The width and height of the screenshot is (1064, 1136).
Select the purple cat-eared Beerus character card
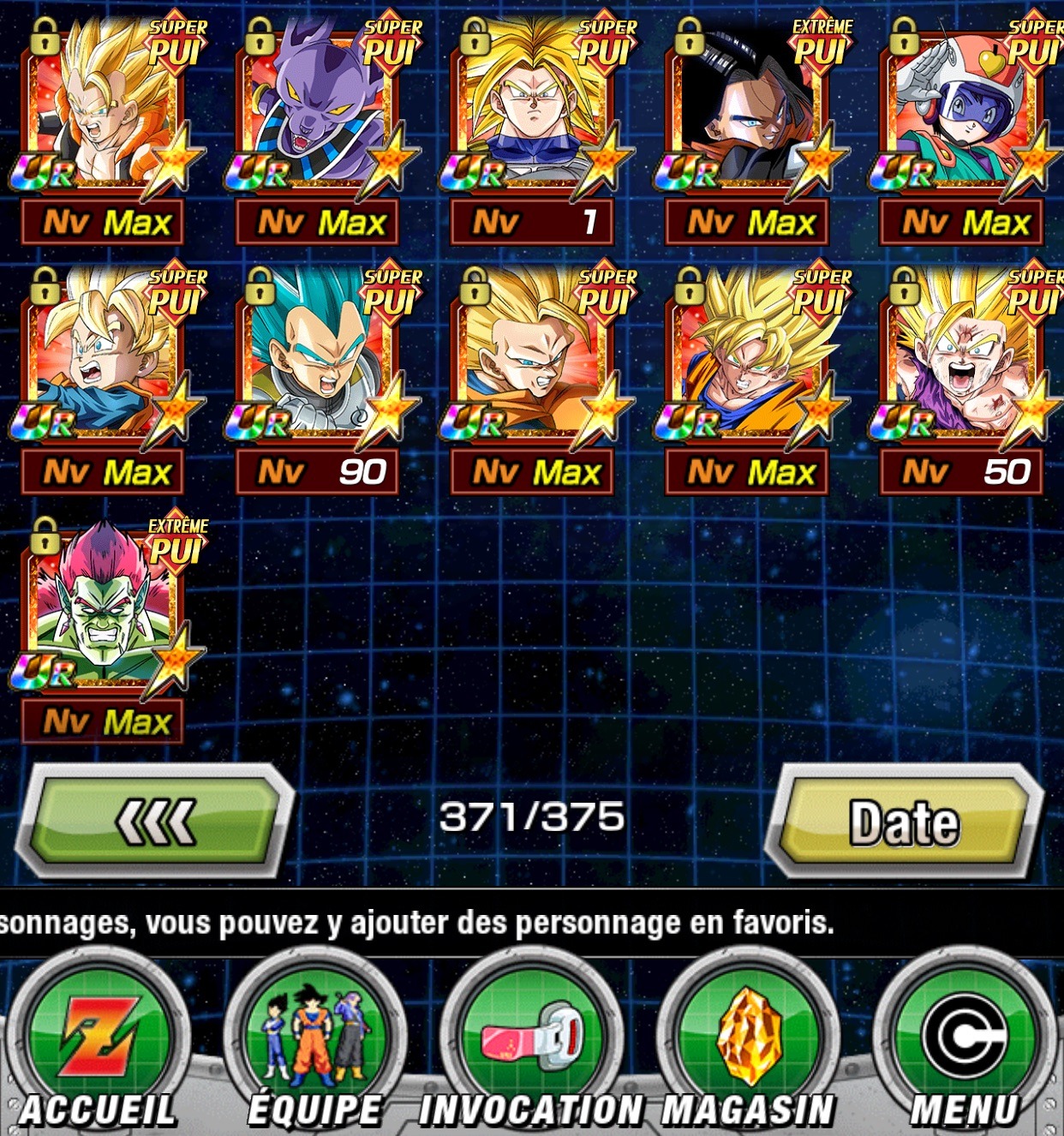[x=319, y=111]
